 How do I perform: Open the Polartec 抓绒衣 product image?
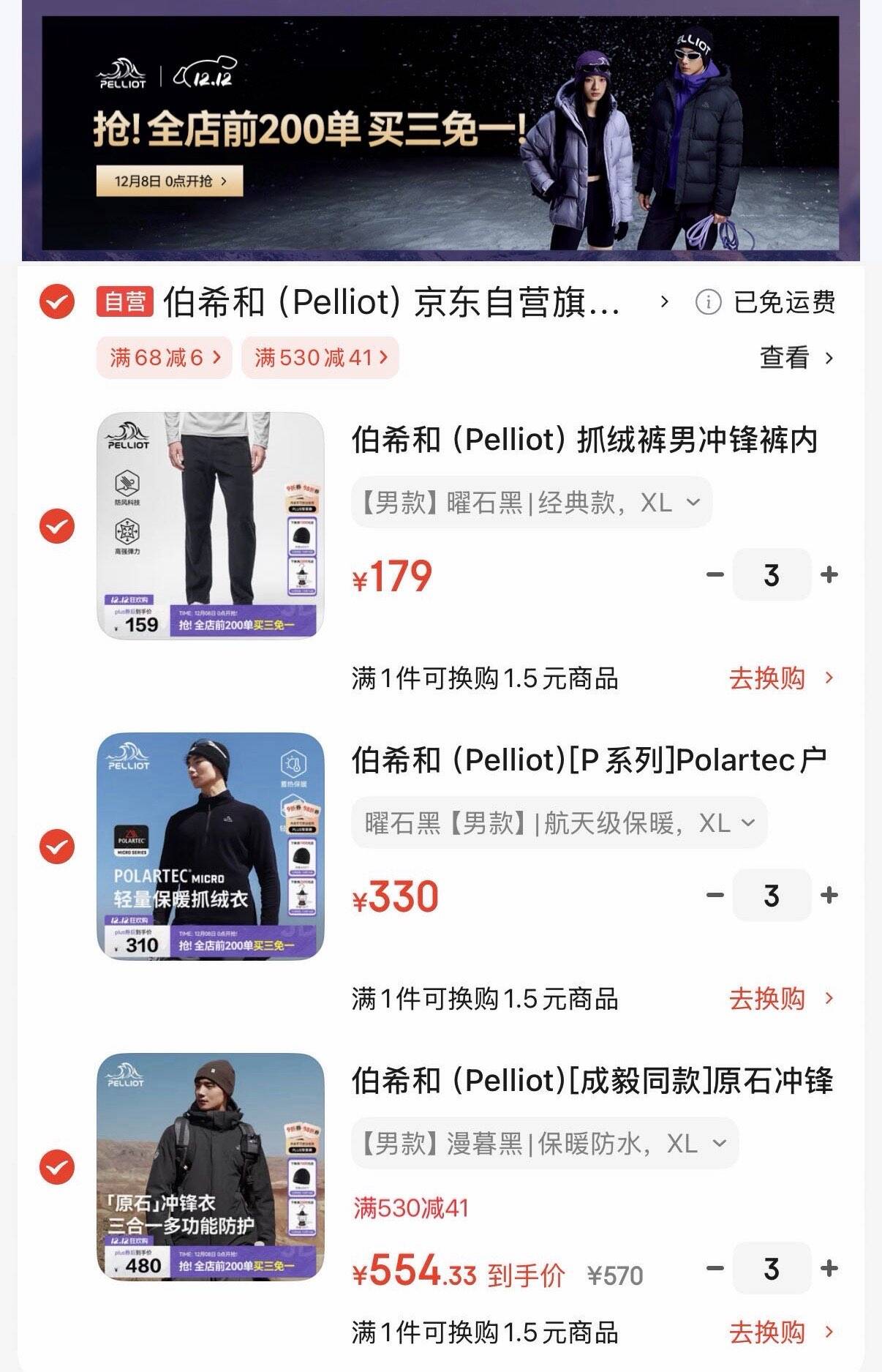click(211, 846)
